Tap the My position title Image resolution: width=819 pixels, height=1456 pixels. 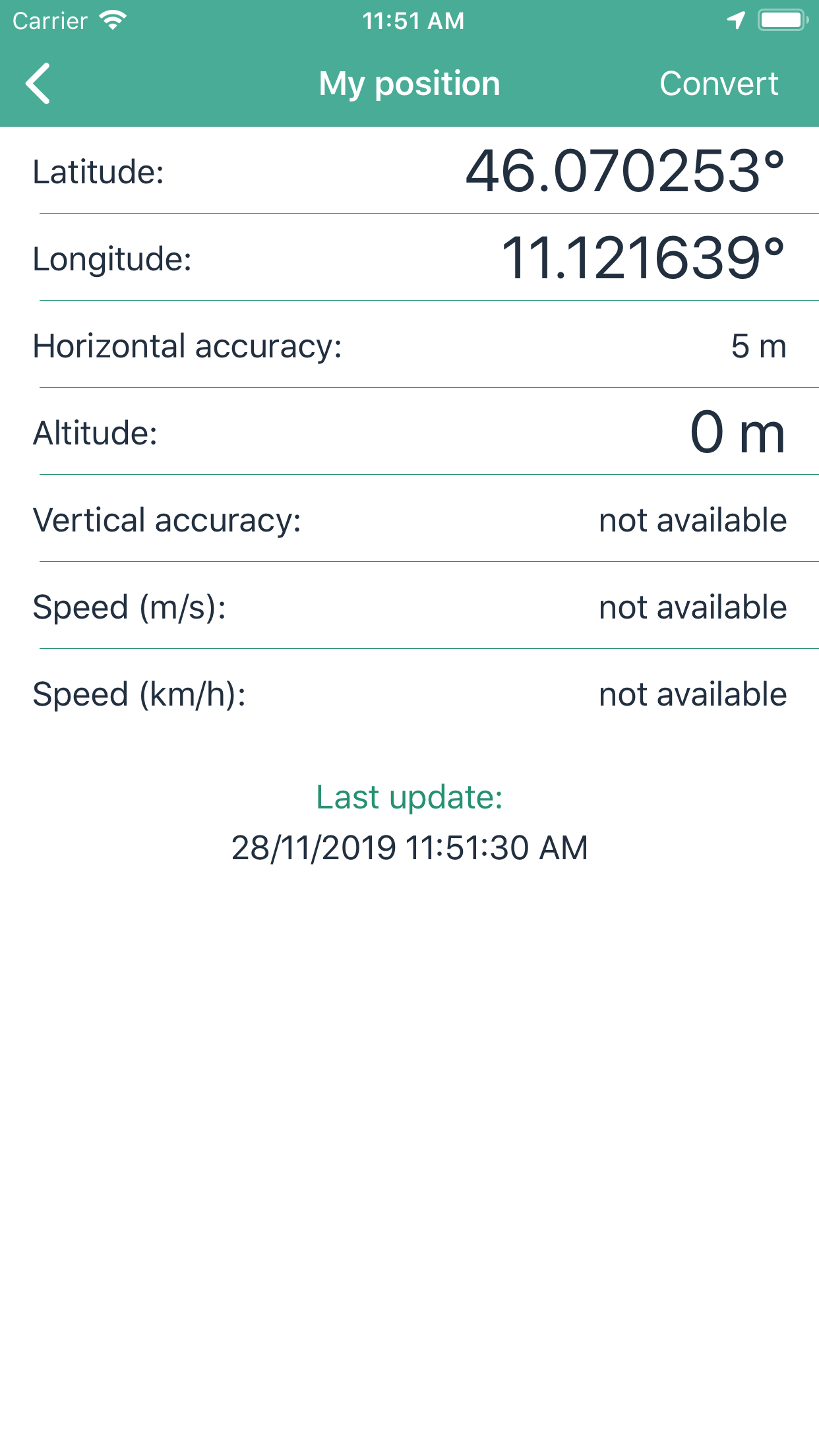tap(409, 84)
